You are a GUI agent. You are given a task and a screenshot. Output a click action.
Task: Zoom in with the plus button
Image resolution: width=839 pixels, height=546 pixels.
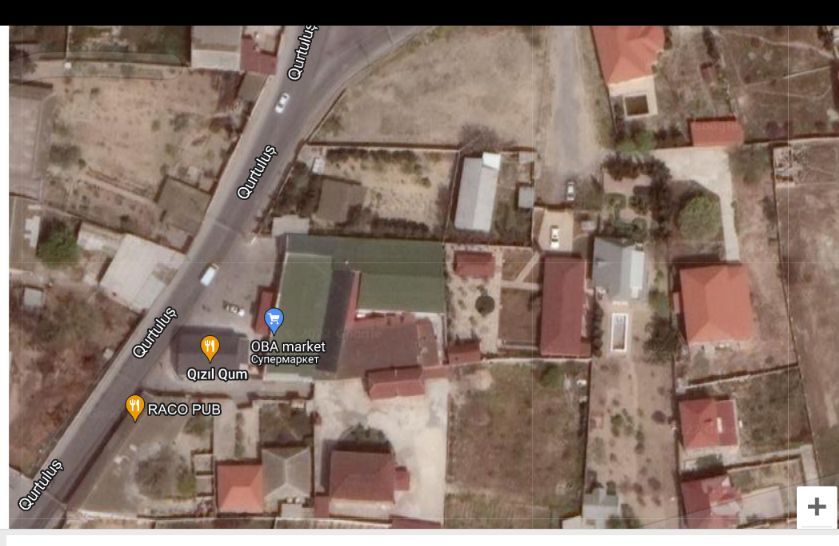816,506
